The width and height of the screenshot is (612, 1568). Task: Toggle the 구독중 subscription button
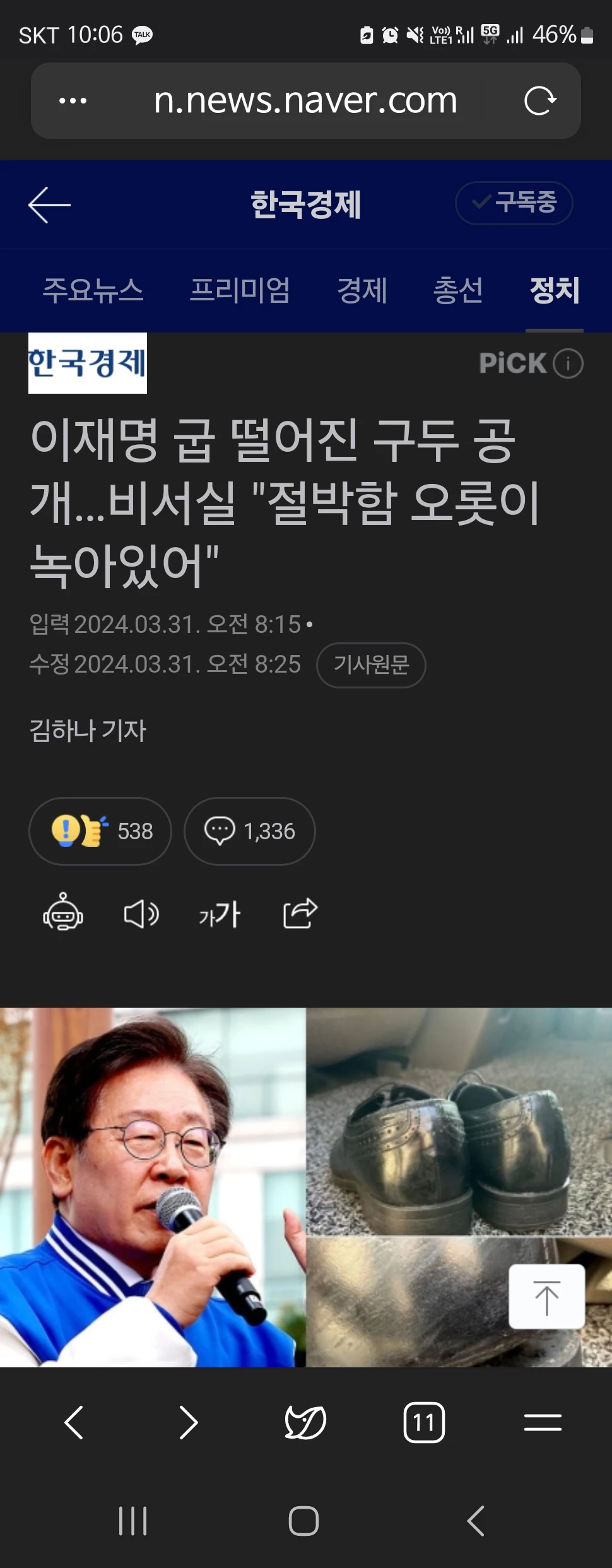pyautogui.click(x=514, y=203)
